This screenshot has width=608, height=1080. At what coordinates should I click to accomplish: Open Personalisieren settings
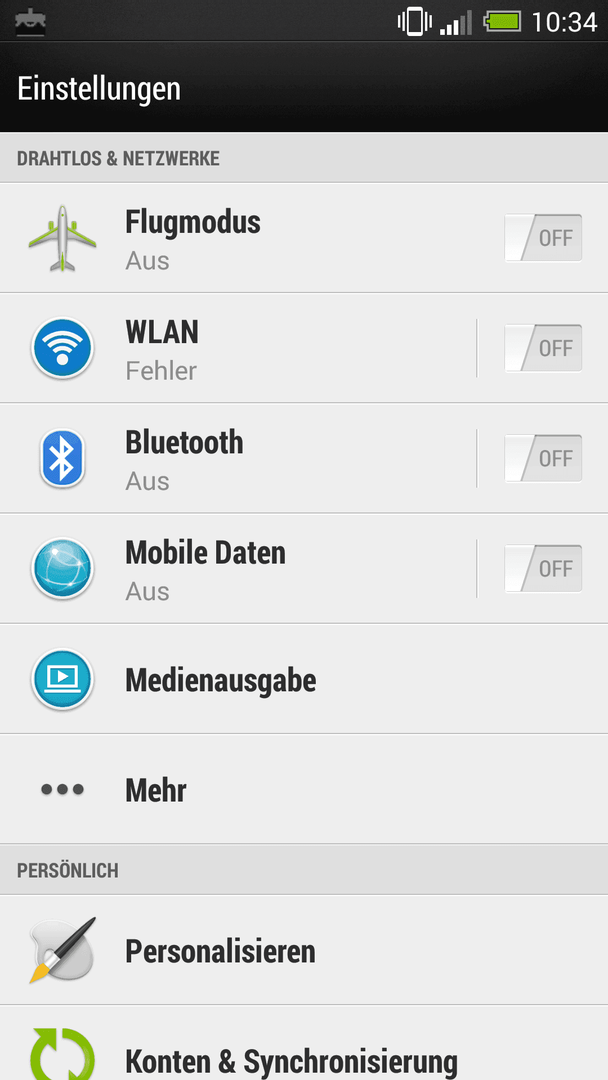pyautogui.click(x=304, y=951)
